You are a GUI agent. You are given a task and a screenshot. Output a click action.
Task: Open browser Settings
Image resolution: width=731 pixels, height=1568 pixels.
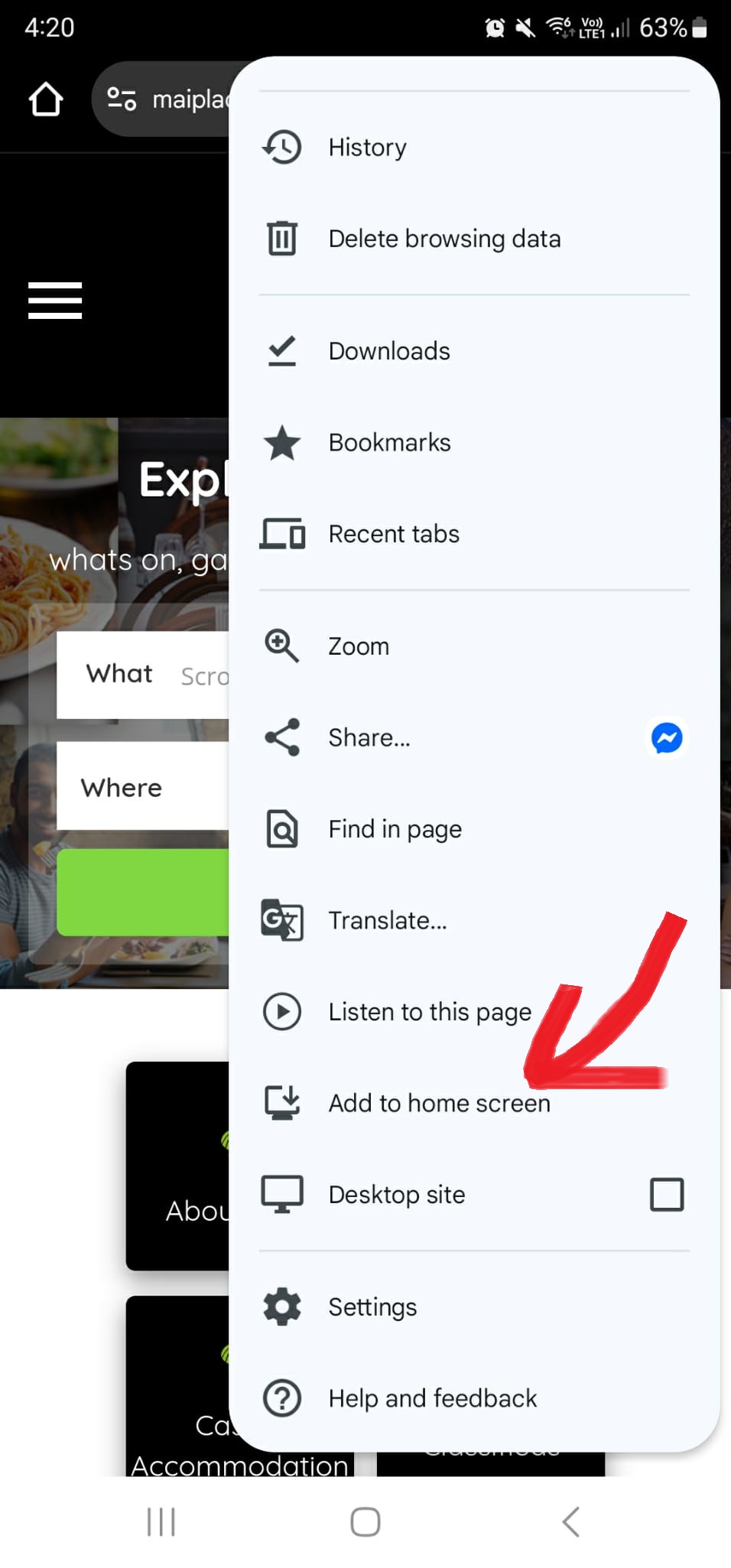372,1307
